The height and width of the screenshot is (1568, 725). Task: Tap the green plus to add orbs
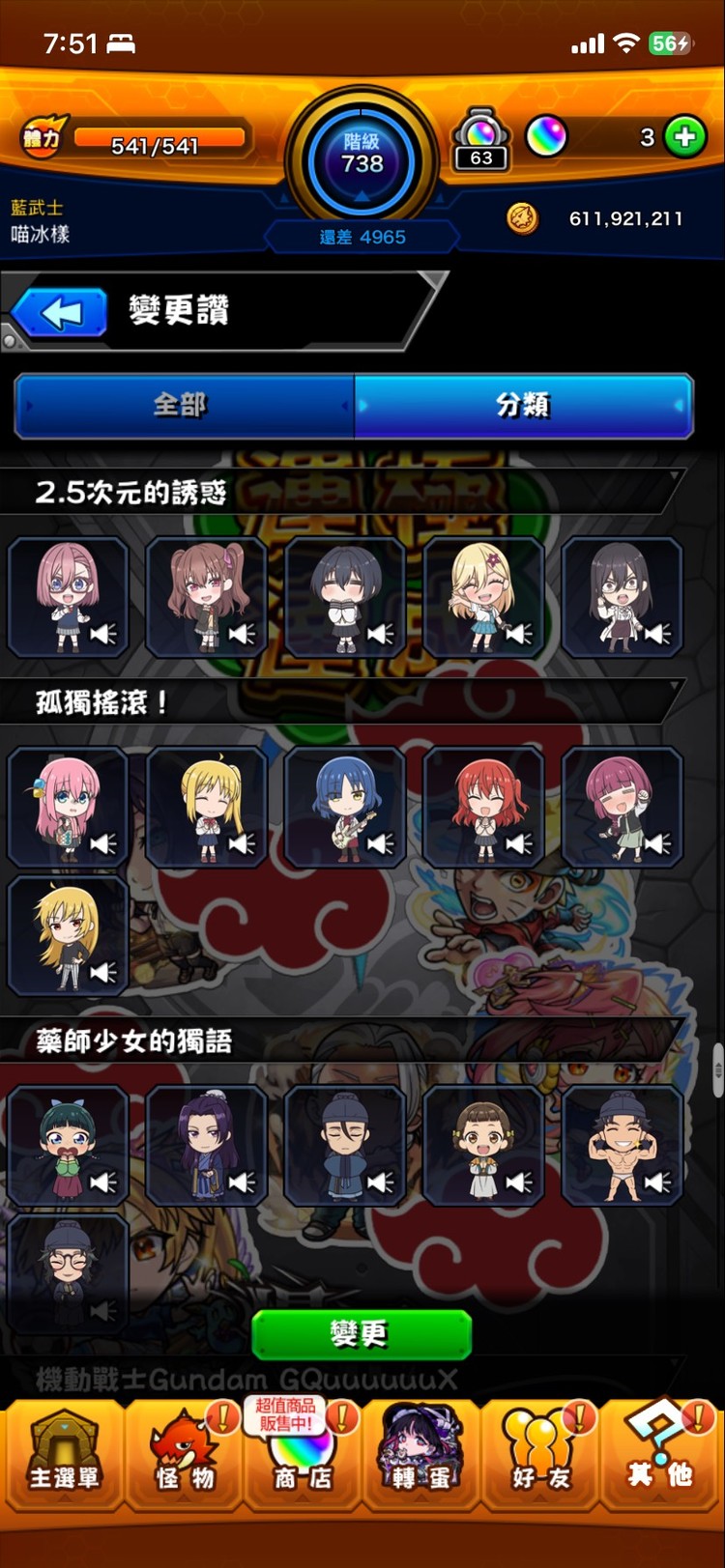tap(685, 137)
